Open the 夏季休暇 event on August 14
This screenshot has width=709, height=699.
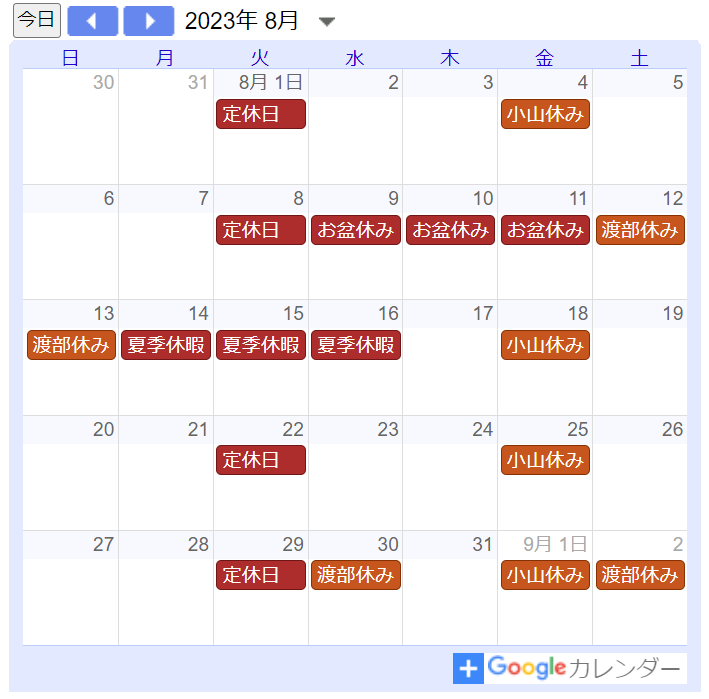[x=166, y=346]
